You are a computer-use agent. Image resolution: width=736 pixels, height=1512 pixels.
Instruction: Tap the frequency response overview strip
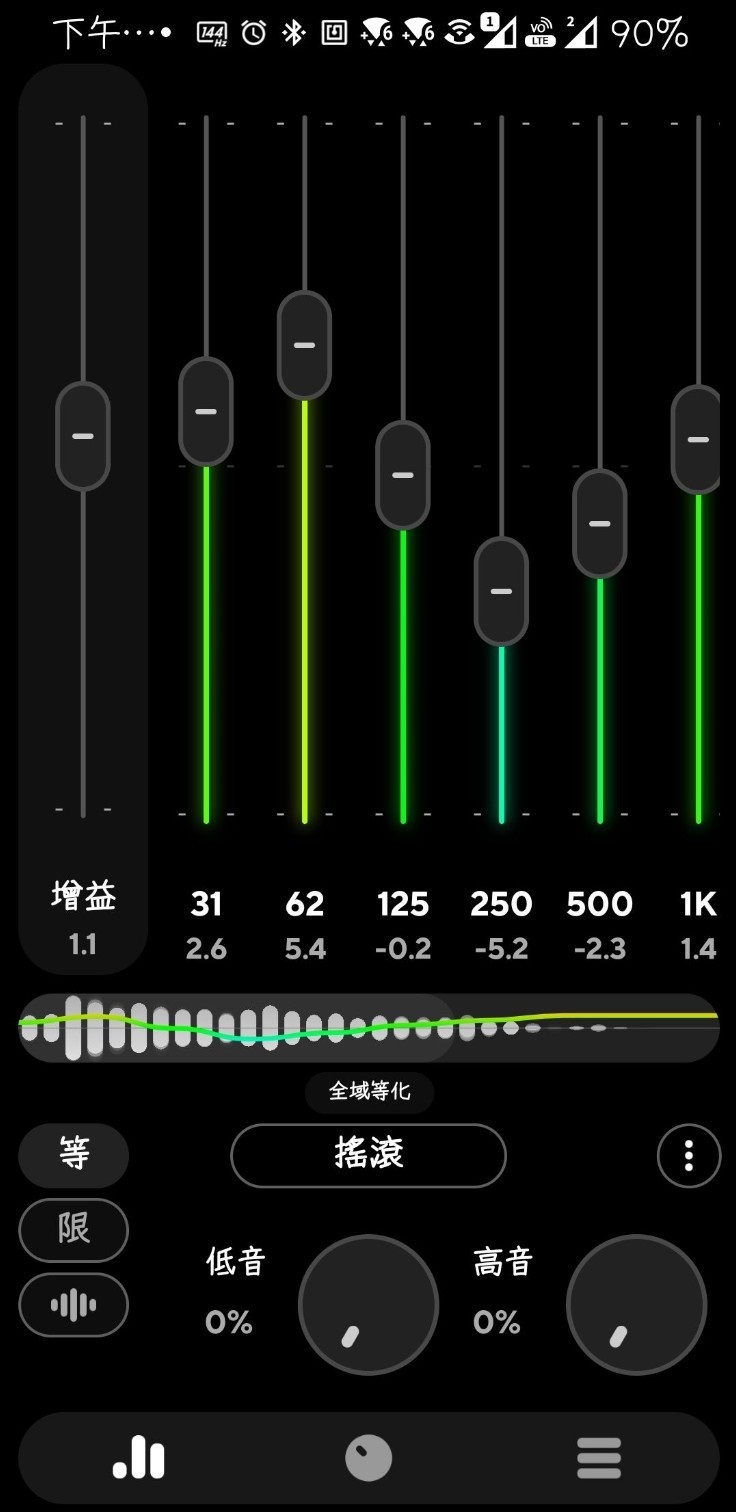click(368, 1027)
